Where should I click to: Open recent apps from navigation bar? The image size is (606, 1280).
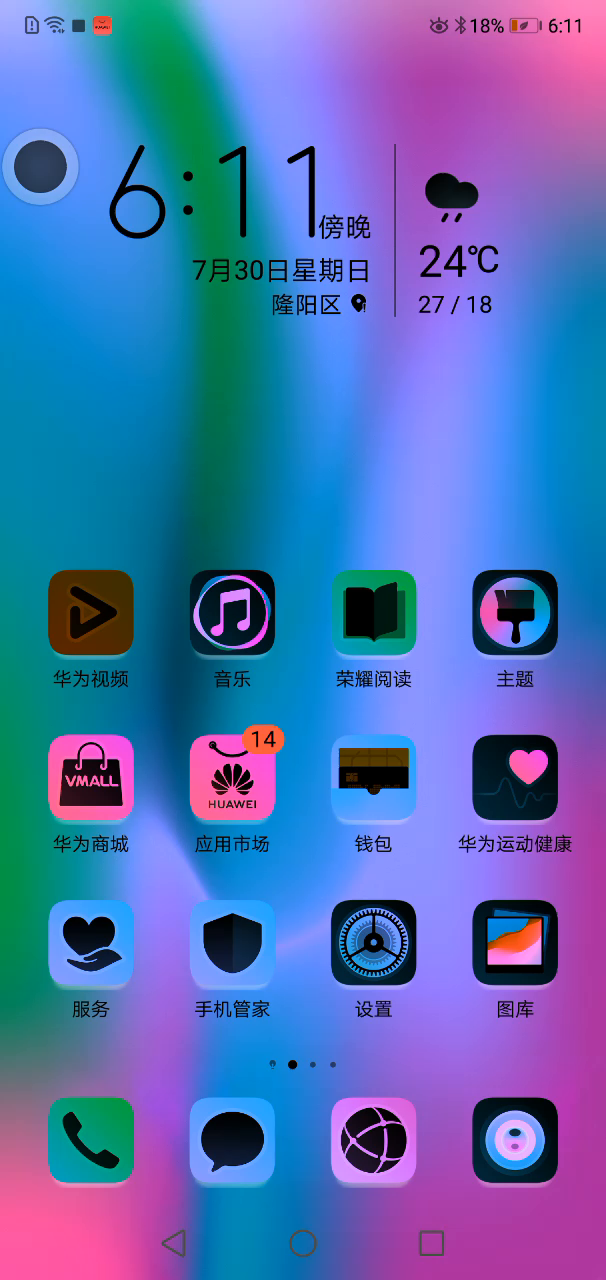431,1243
